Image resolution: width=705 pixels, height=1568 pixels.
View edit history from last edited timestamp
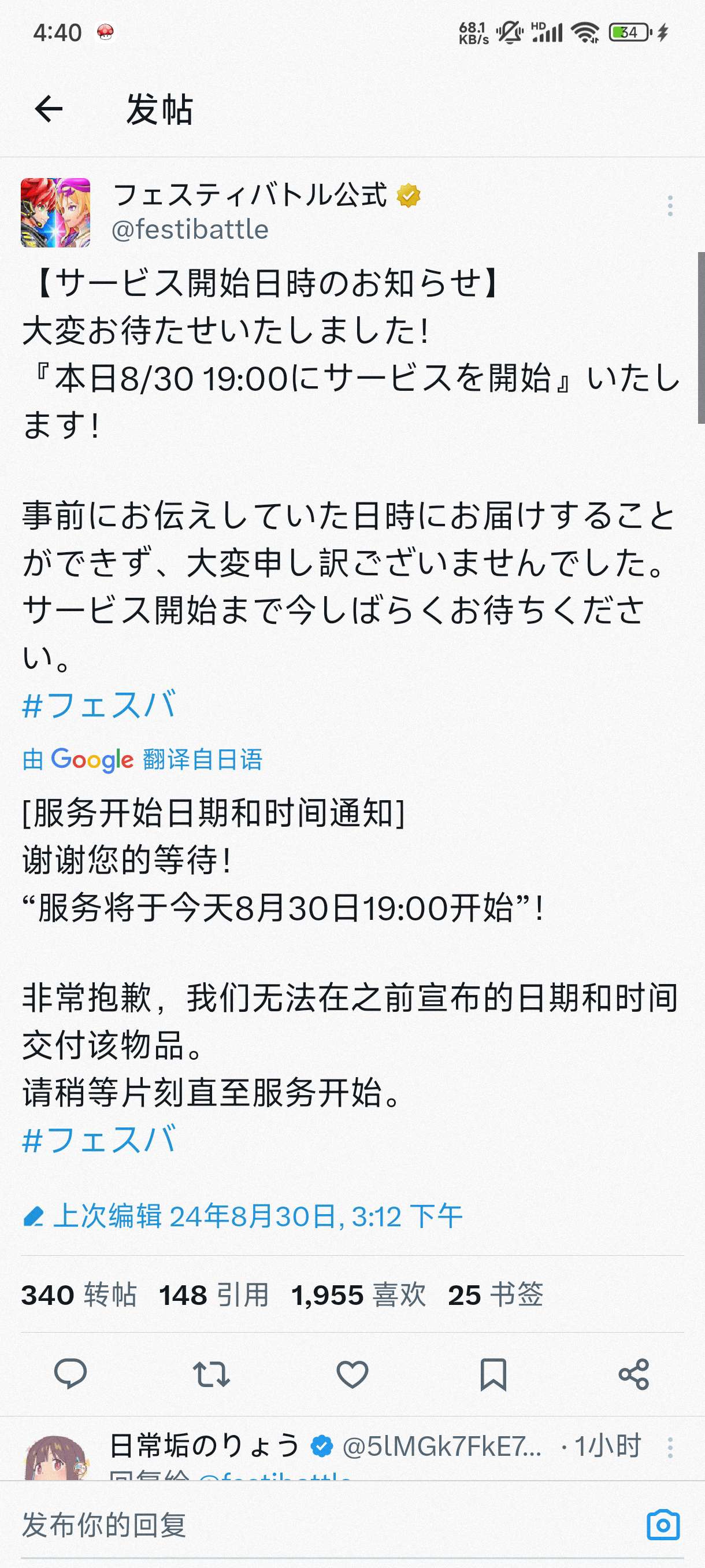pyautogui.click(x=243, y=1216)
